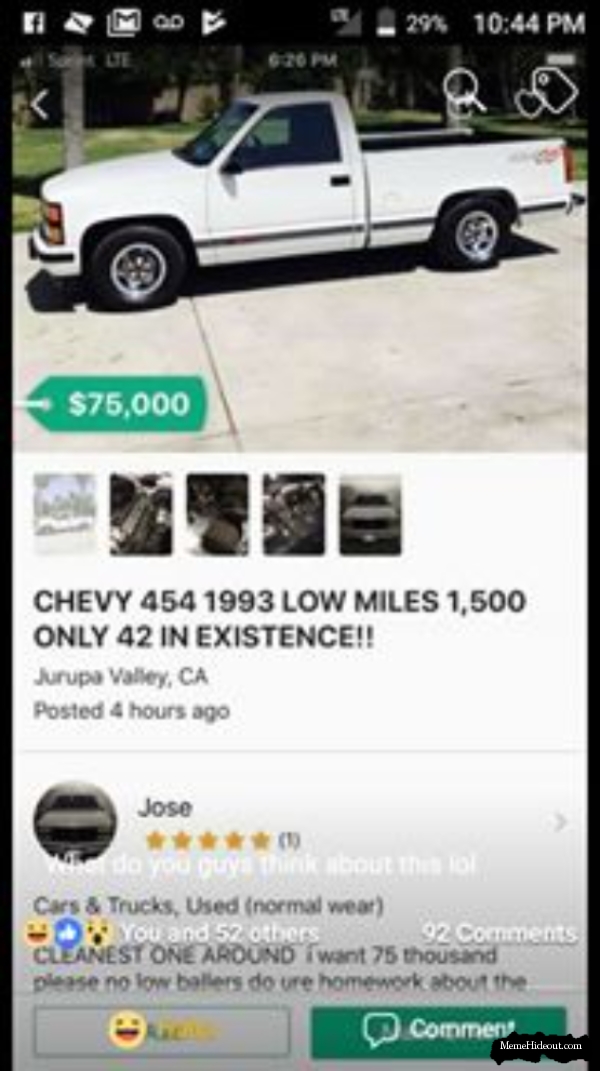This screenshot has width=600, height=1071.
Task: Open the 92 Comments list
Action: pos(499,933)
